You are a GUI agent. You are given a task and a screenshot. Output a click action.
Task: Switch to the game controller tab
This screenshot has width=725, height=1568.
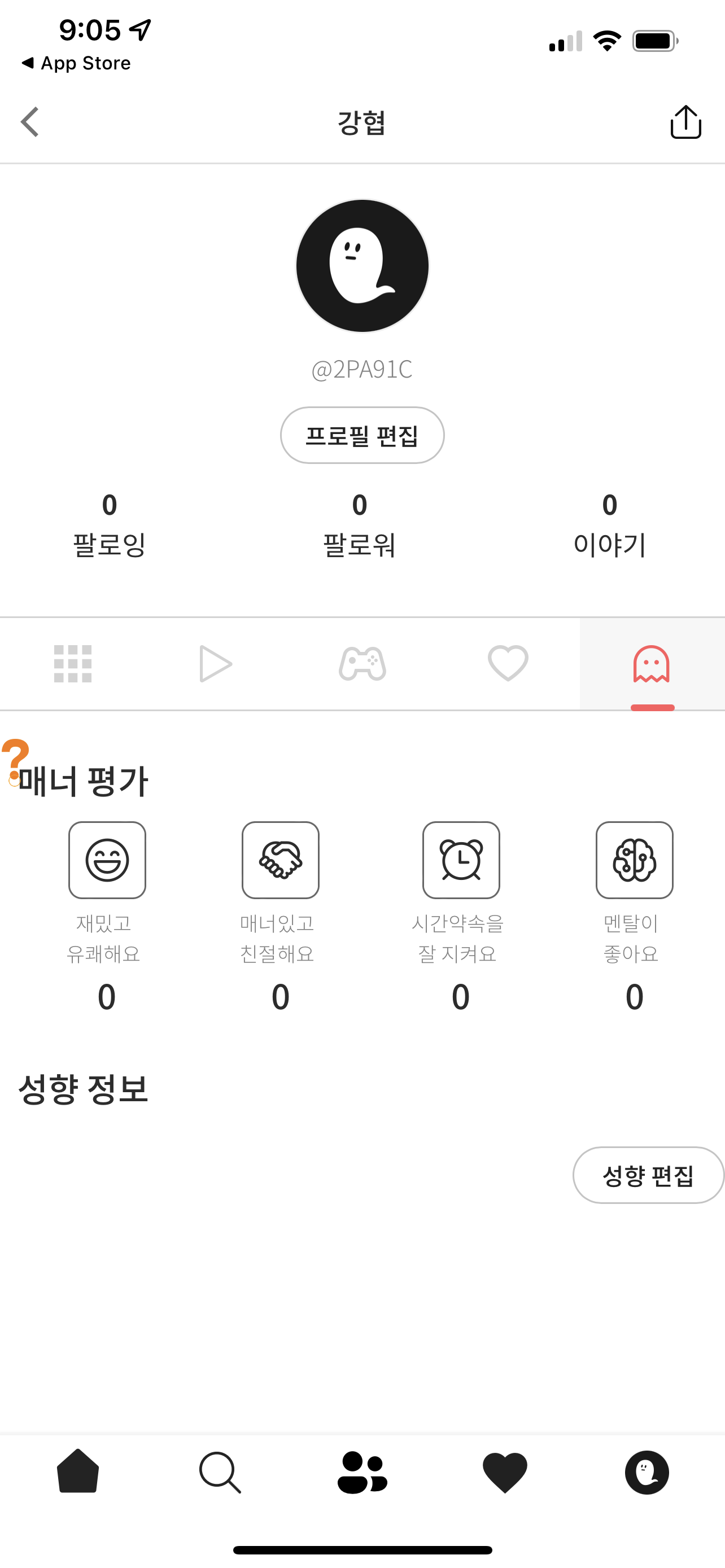tap(362, 663)
